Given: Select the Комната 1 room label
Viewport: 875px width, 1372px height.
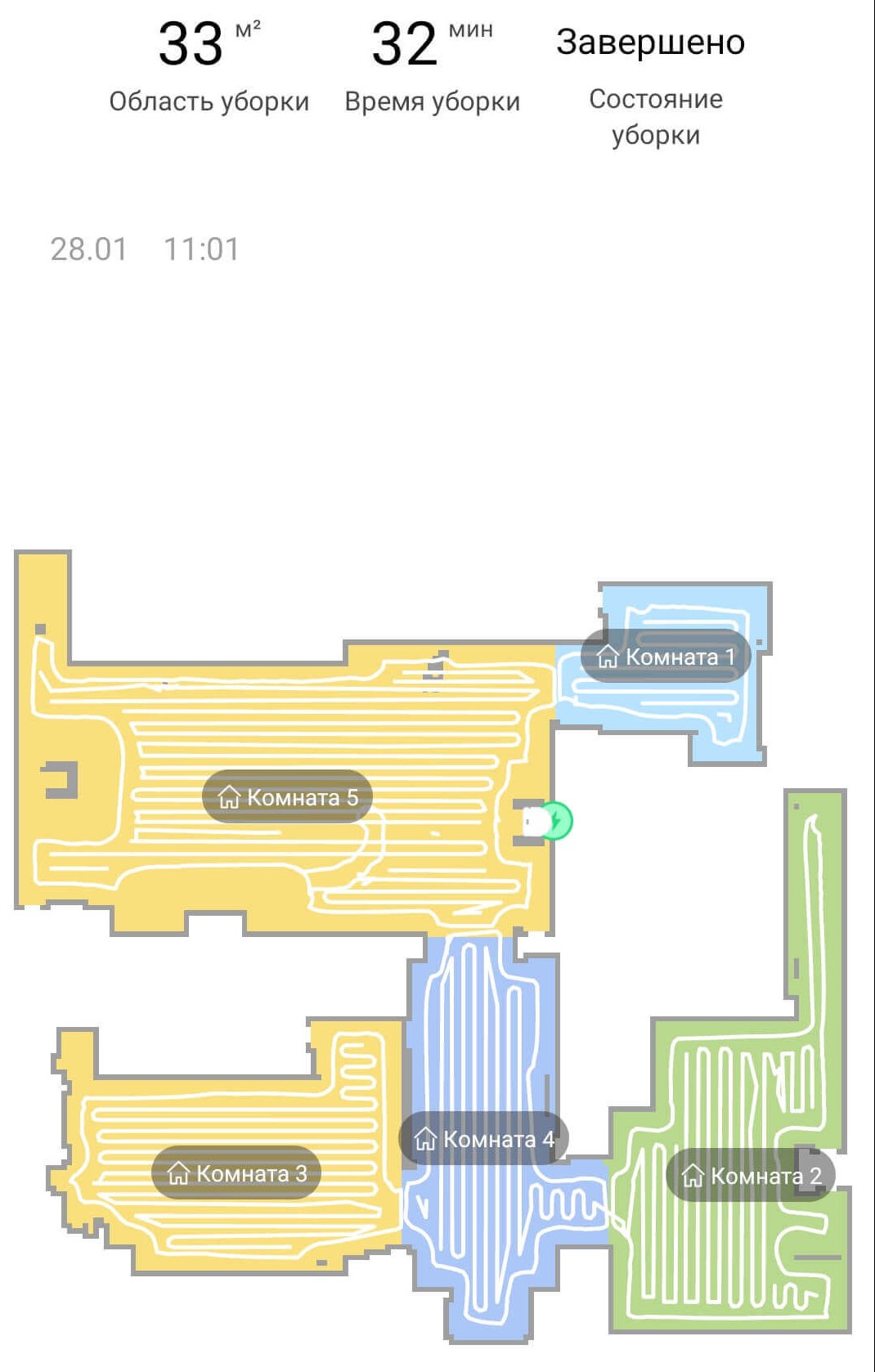Looking at the screenshot, I should [666, 657].
